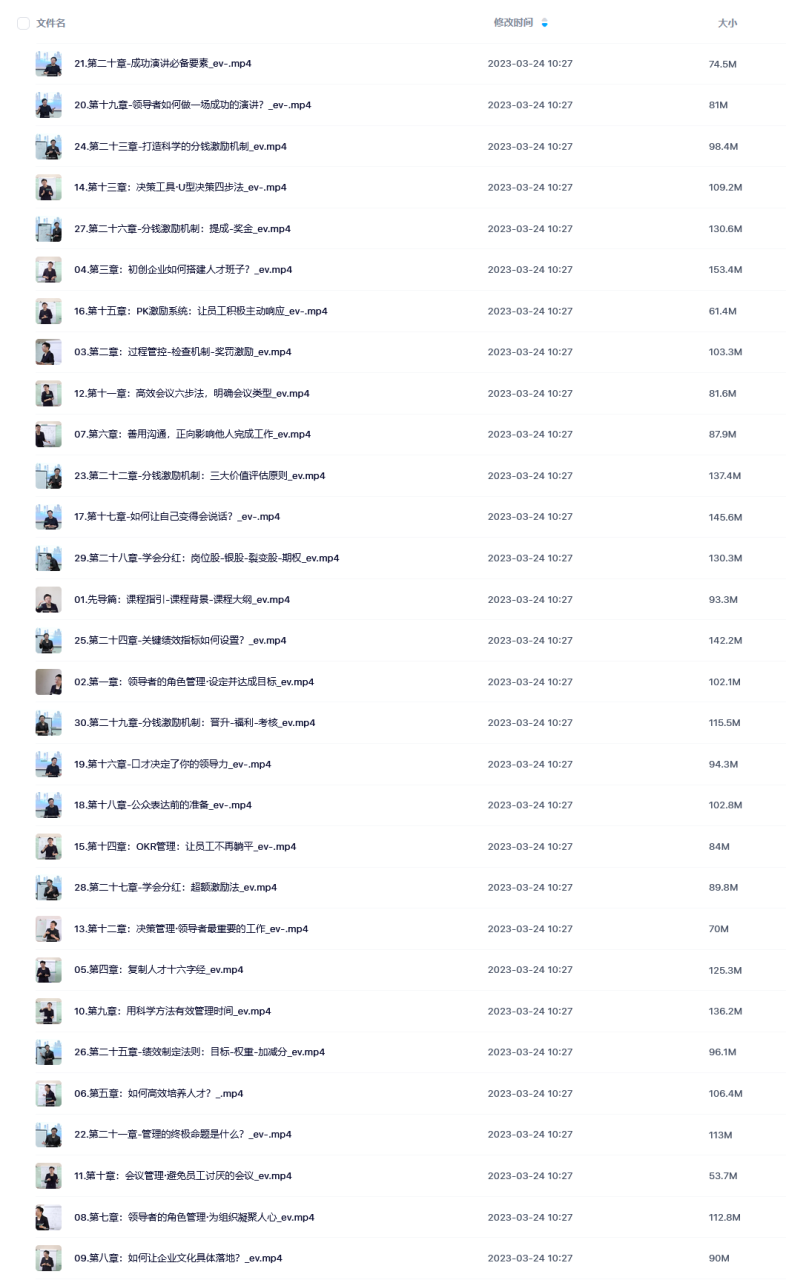Open 12.第十一章 高效会议六步法 file
The image size is (786, 1280).
click(192, 393)
